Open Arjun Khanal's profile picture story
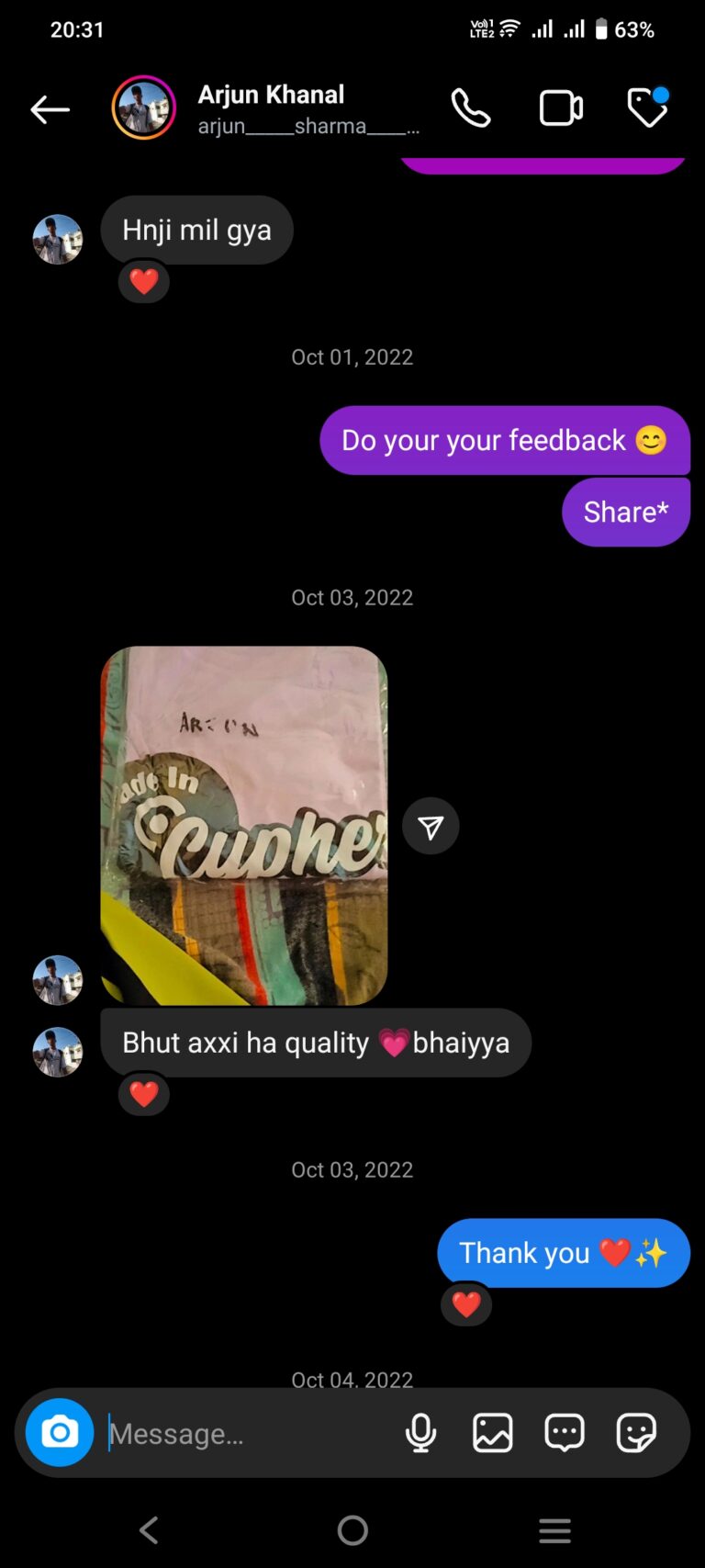The width and height of the screenshot is (705, 1568). click(144, 108)
